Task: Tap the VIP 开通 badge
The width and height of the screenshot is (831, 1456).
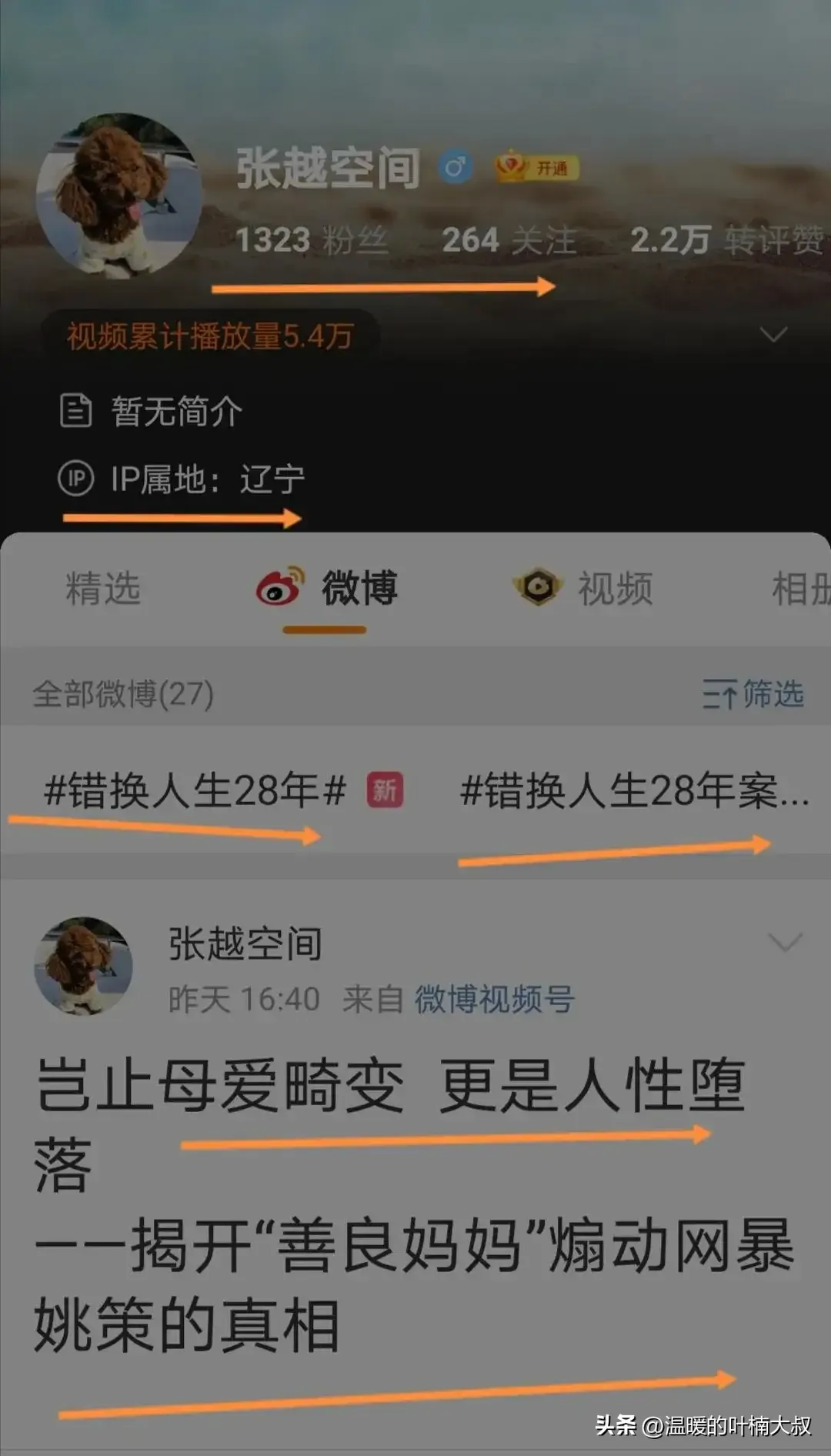Action: [x=537, y=168]
